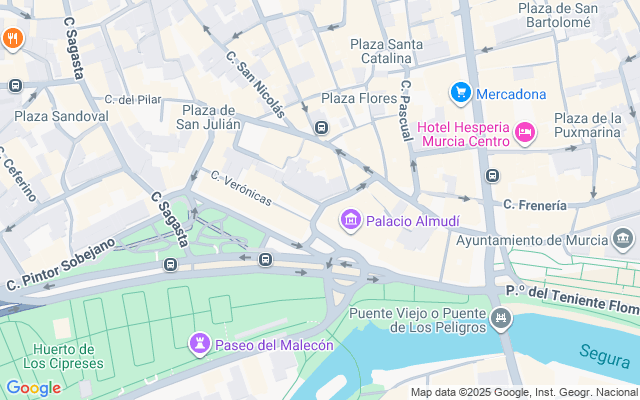
Task: Tap the Palacio Almudí museum pin
Action: (x=350, y=219)
